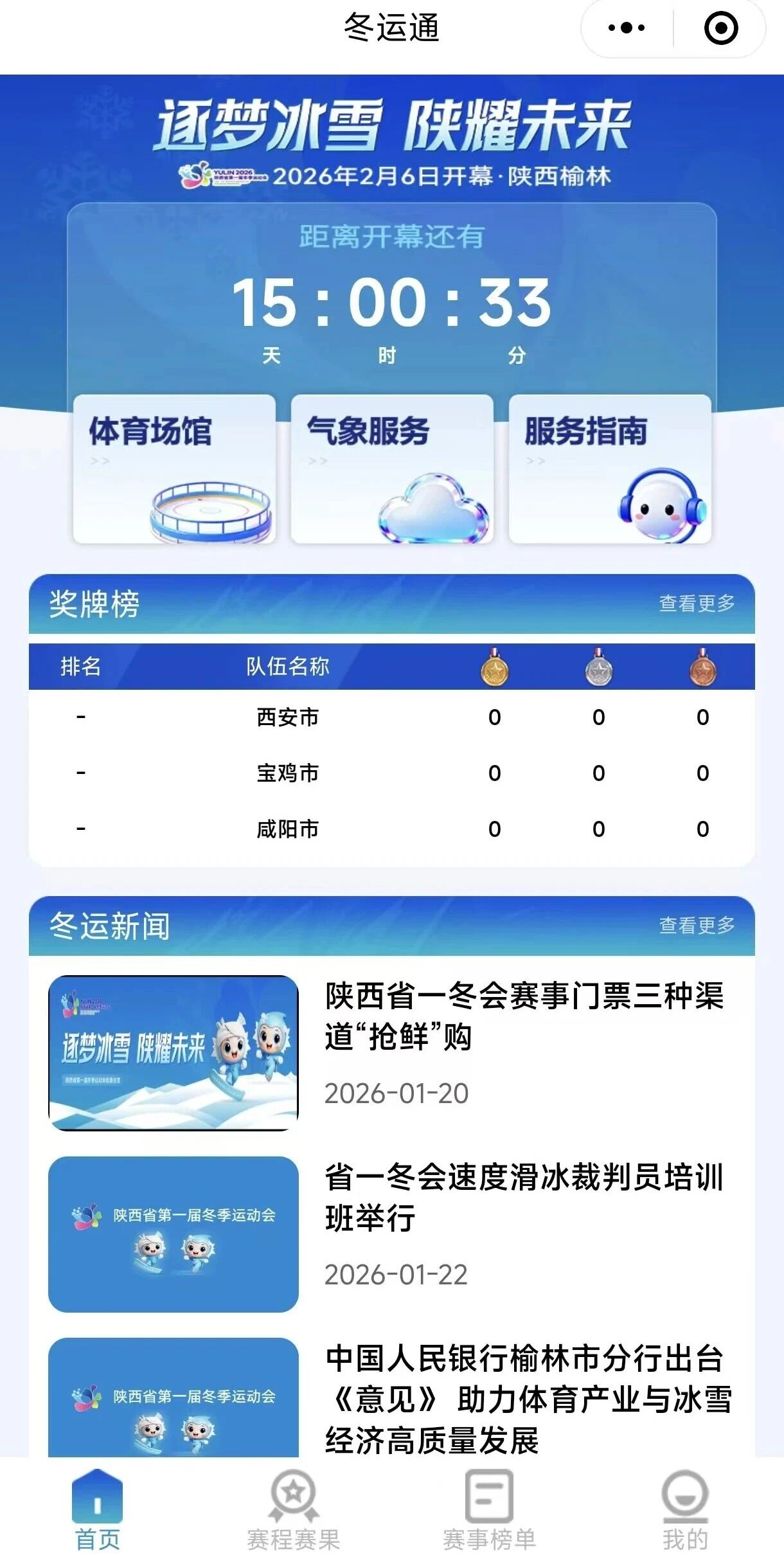Open news on 速度滑冰裁判员培训班

pos(524,1198)
